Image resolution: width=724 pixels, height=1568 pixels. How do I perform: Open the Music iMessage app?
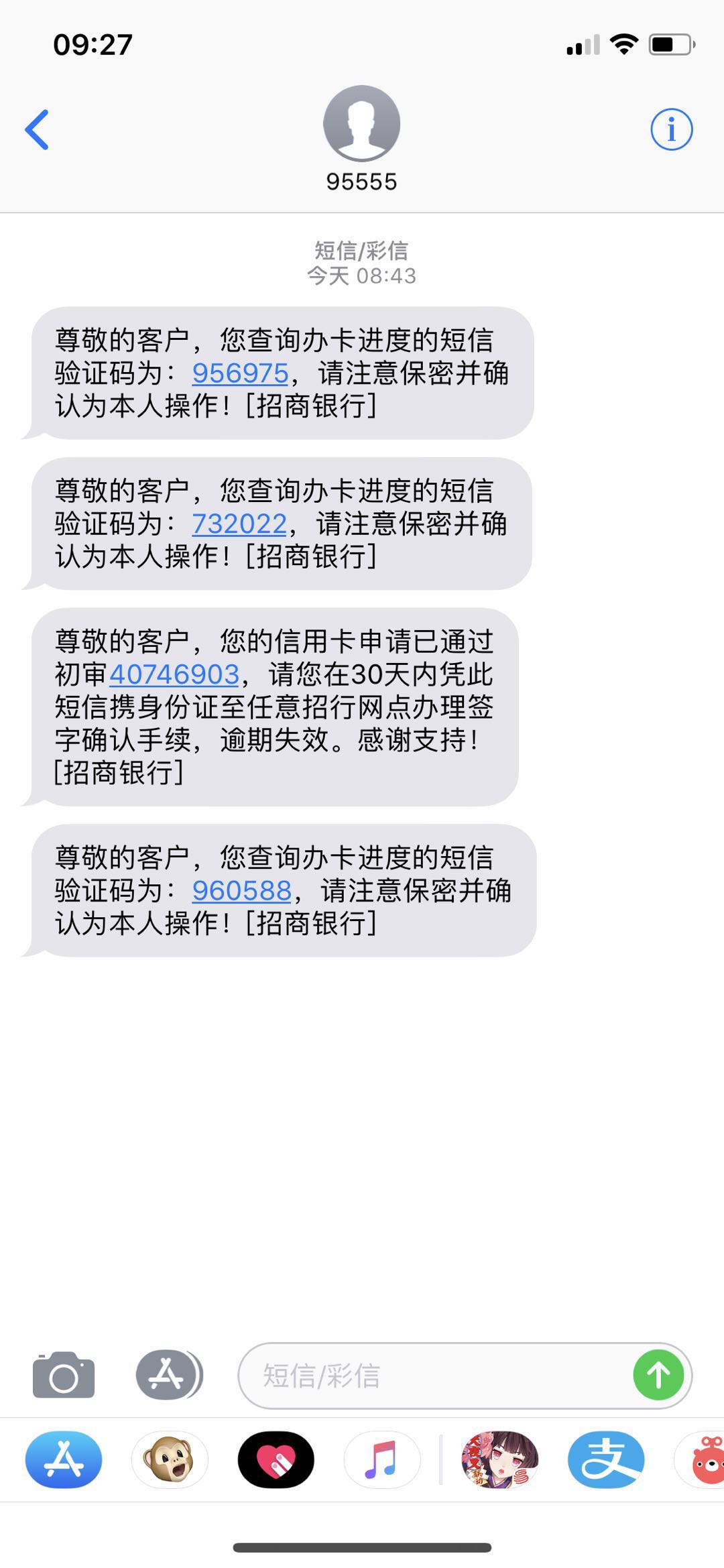(381, 1460)
